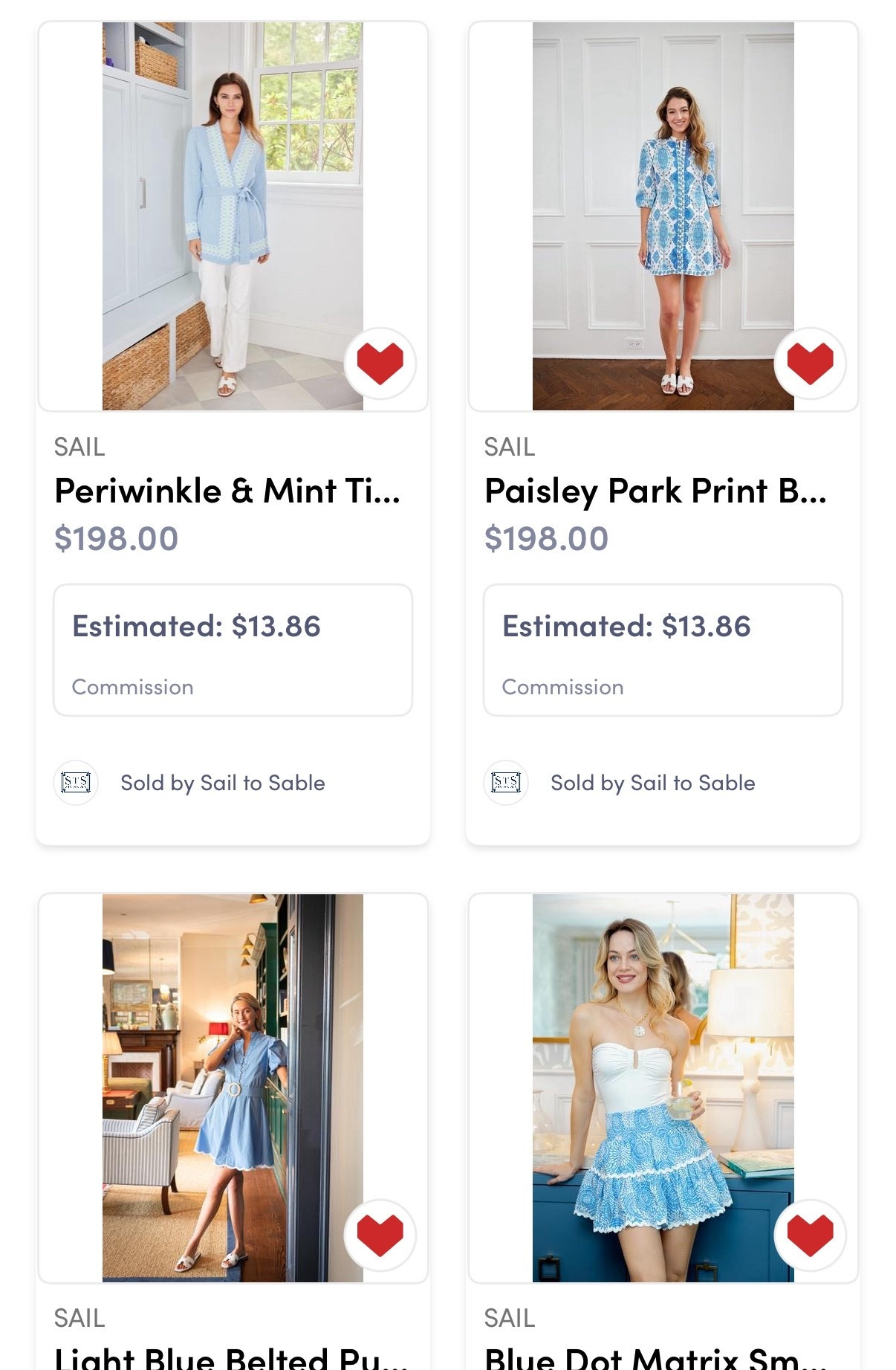Unfavorite the Periwinkle & Mint cardigan

[x=380, y=363]
